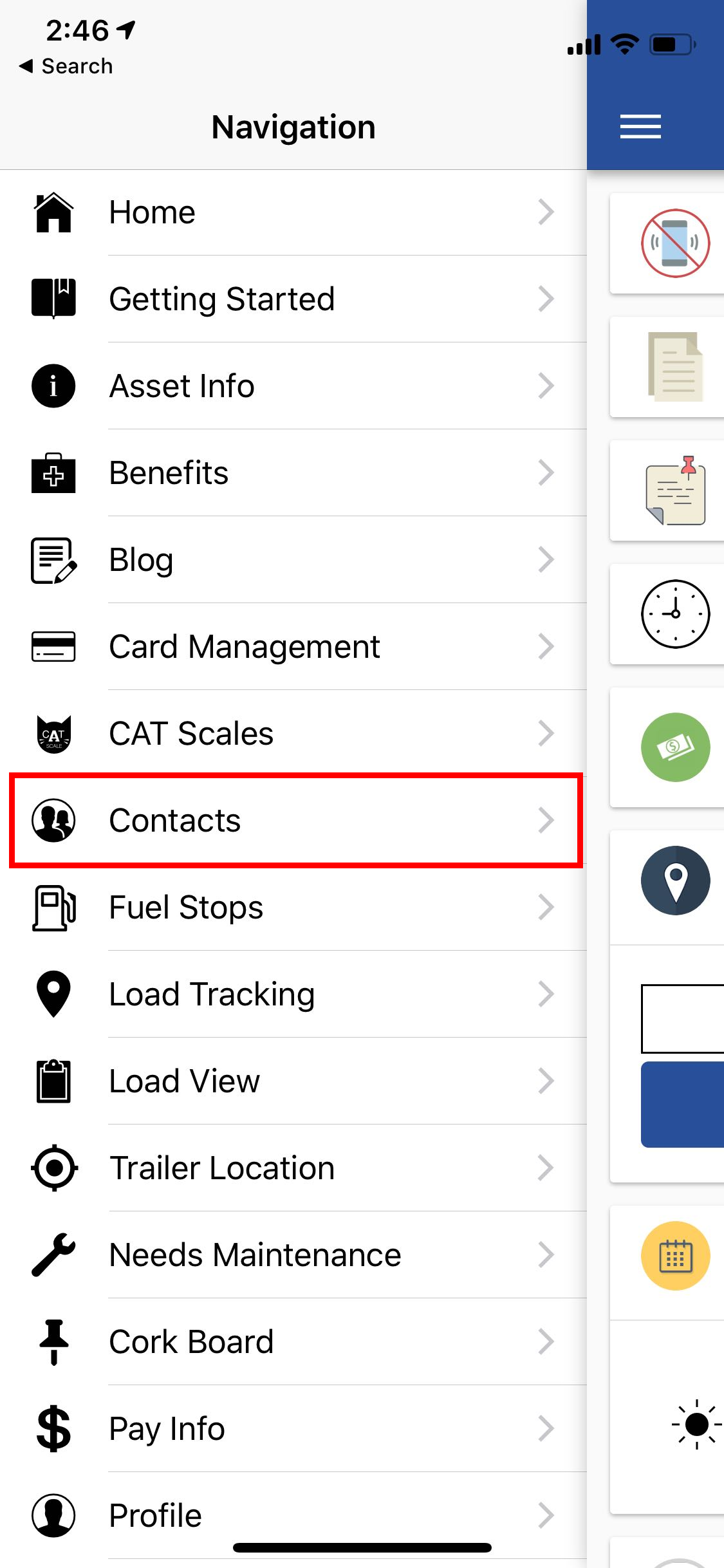The height and width of the screenshot is (1568, 724).
Task: Return to Search via the back arrow
Action: (x=66, y=66)
